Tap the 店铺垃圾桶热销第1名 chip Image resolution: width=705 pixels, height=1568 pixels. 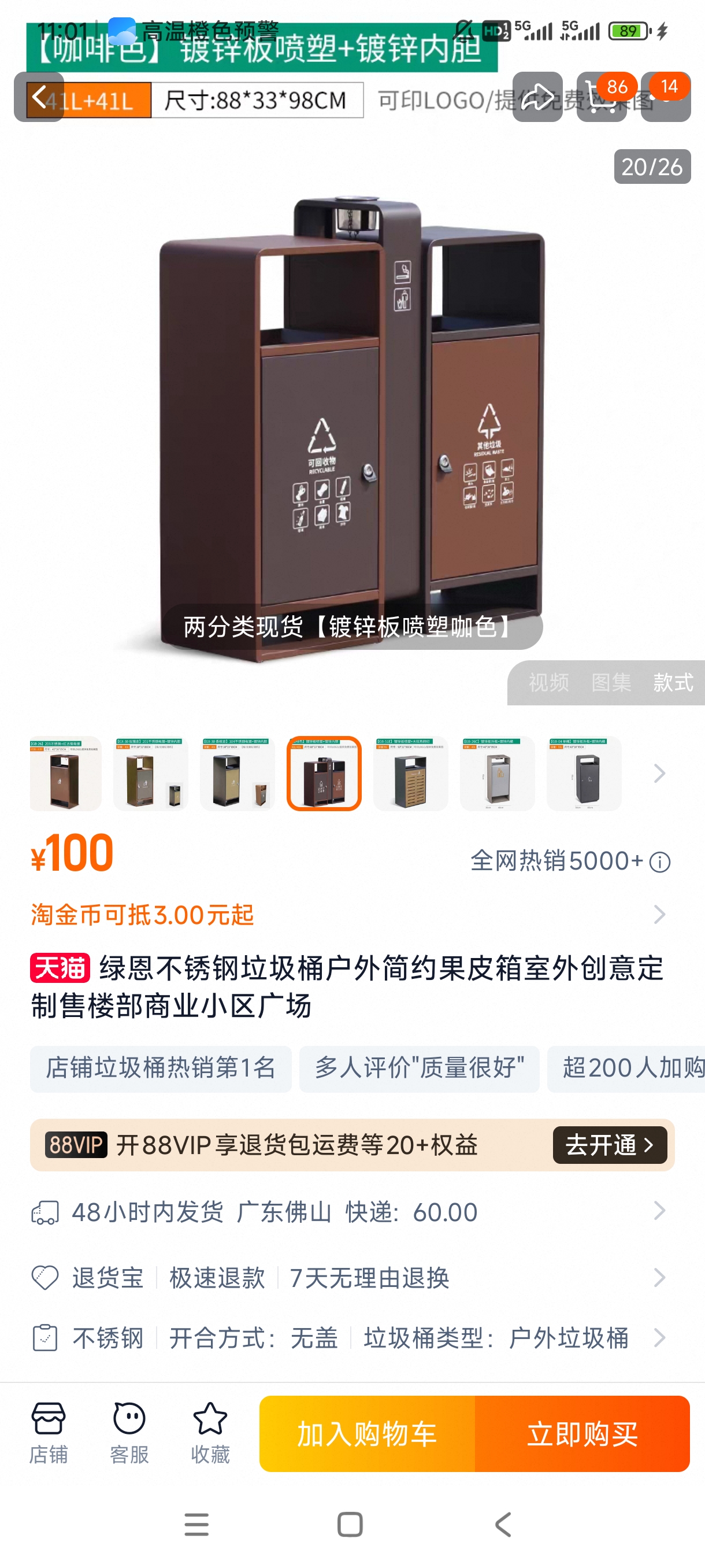click(x=161, y=1068)
